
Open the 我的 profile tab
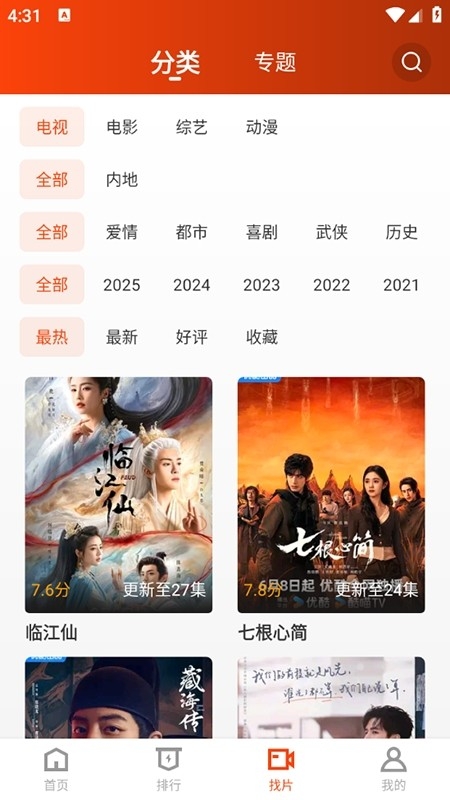pyautogui.click(x=393, y=769)
